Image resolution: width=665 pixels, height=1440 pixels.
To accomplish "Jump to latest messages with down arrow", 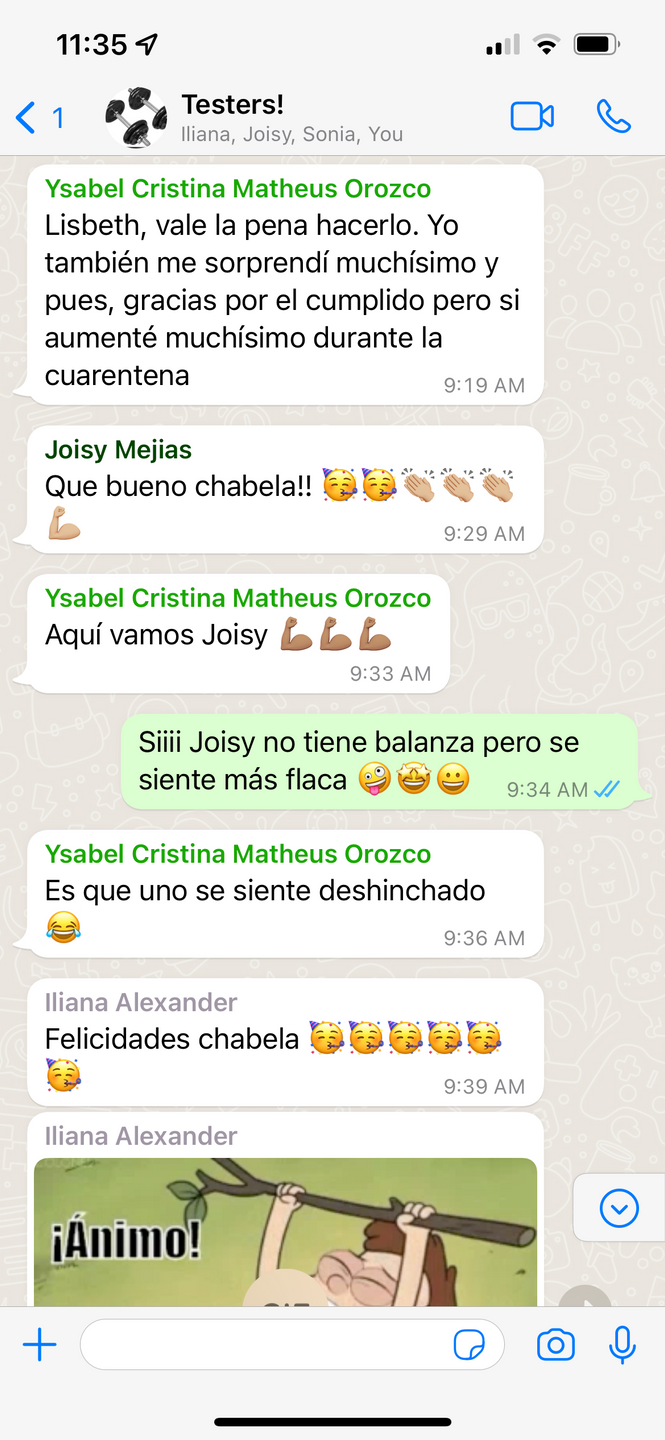I will (618, 1209).
